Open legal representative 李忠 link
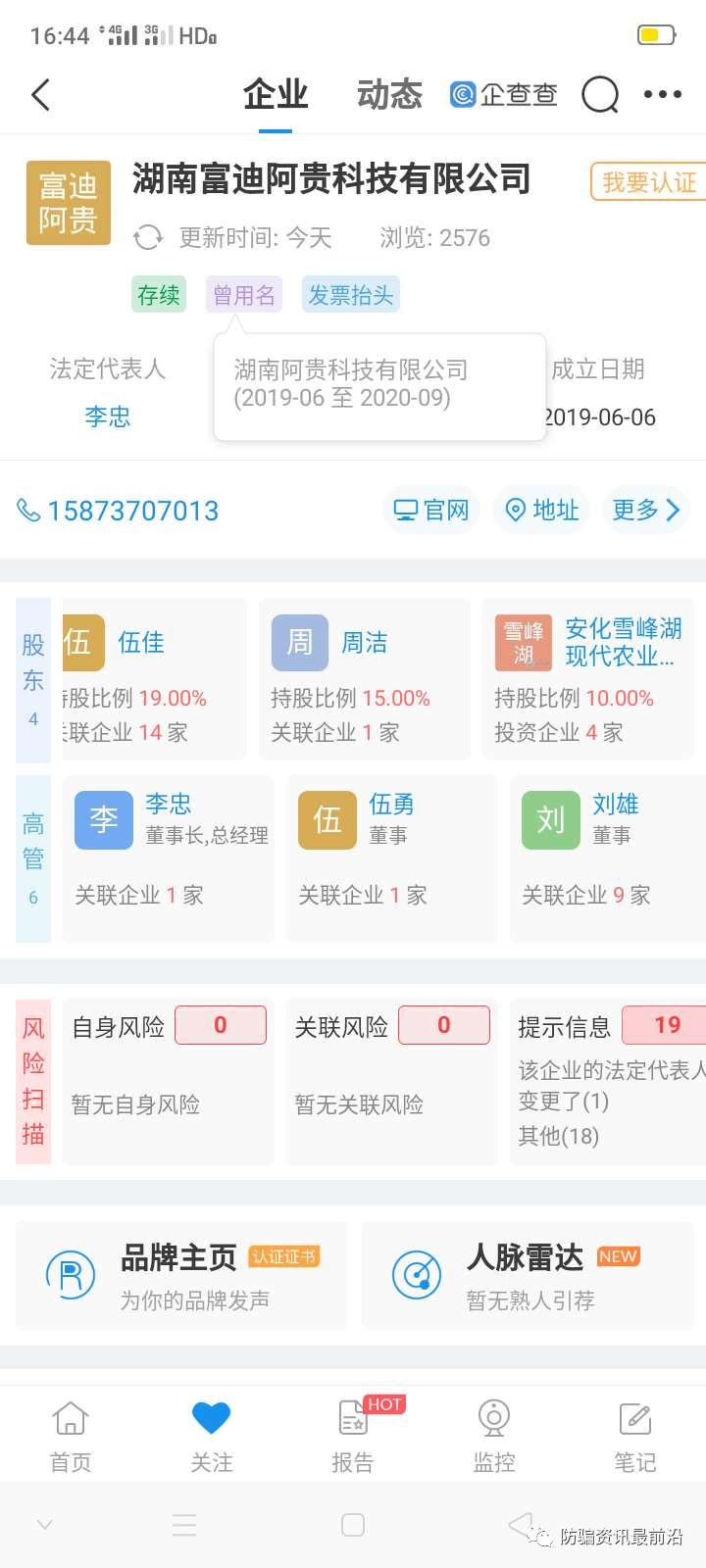The image size is (706, 1568). [x=108, y=416]
